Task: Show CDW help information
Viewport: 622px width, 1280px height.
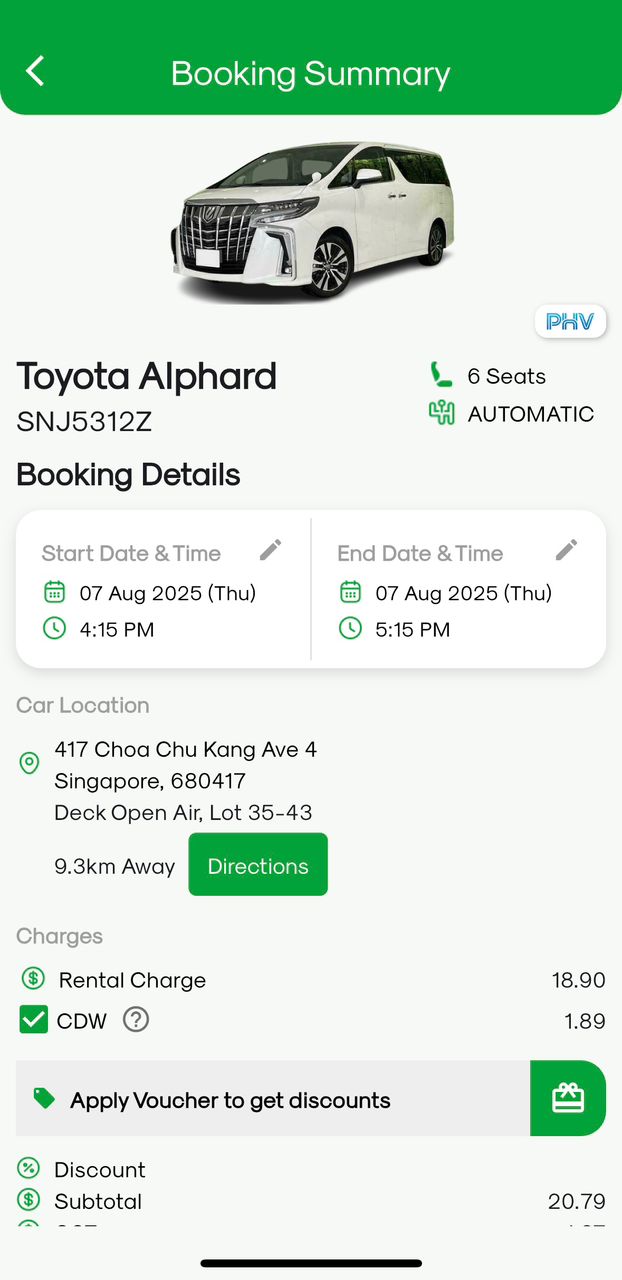Action: pos(136,1020)
